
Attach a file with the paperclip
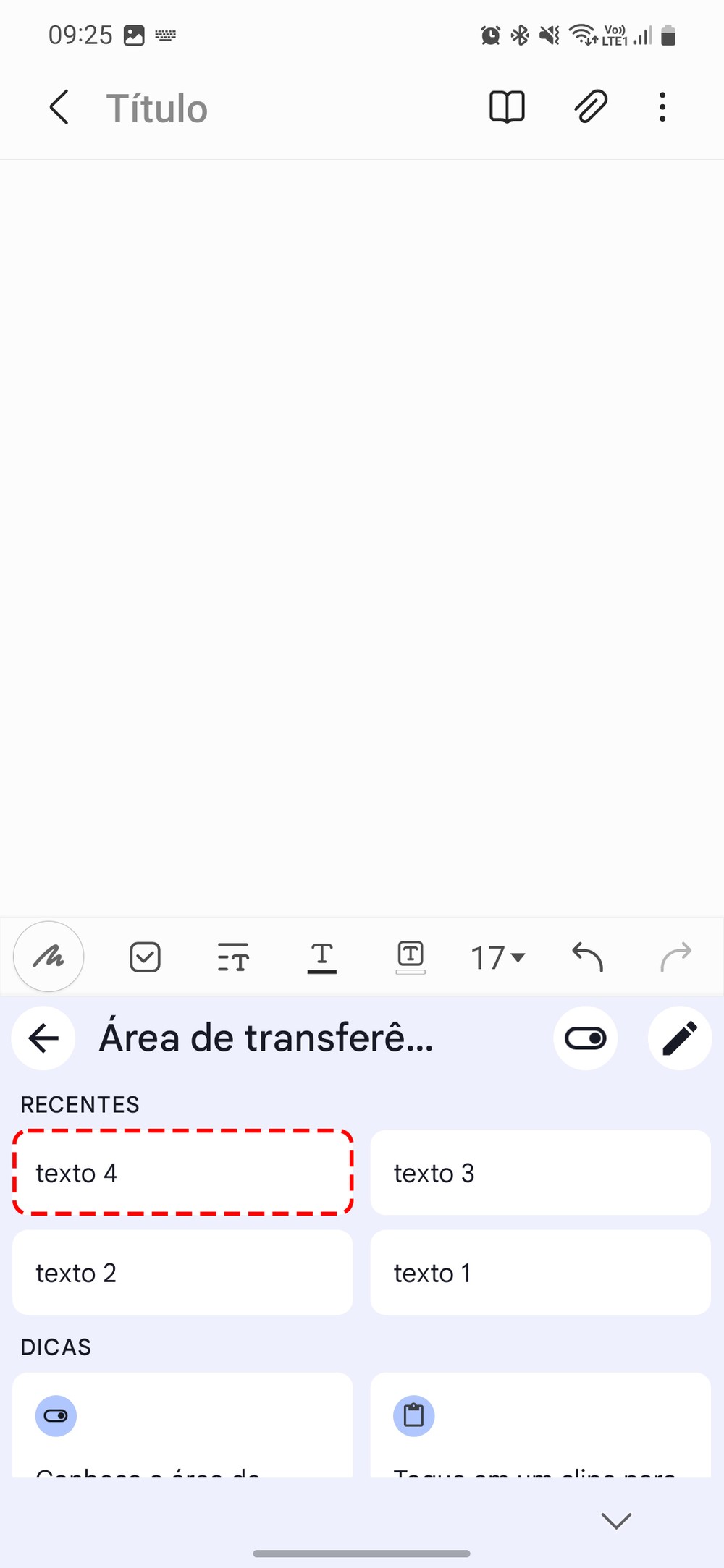coord(590,107)
